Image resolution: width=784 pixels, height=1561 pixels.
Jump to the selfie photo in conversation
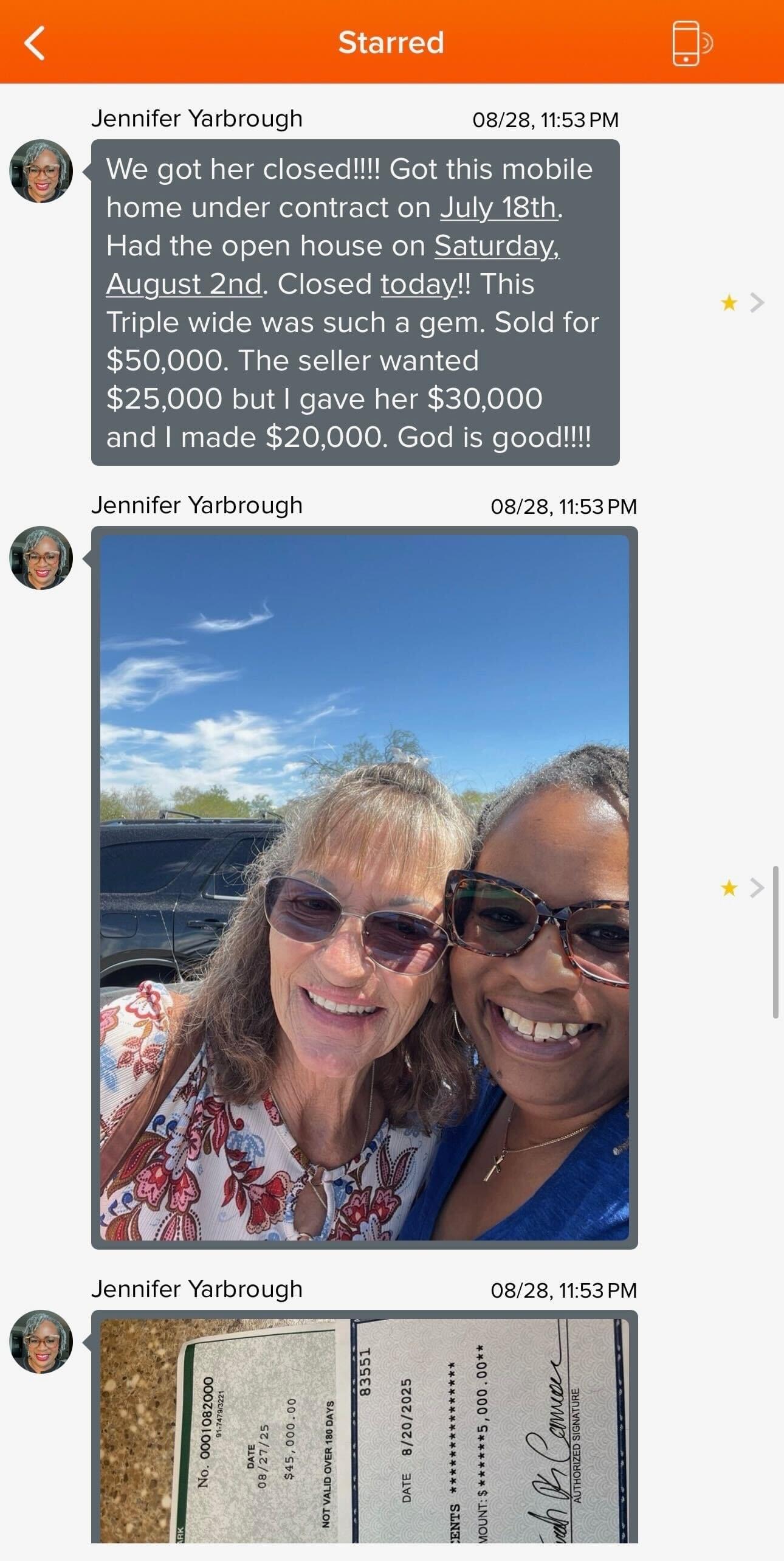tap(757, 888)
